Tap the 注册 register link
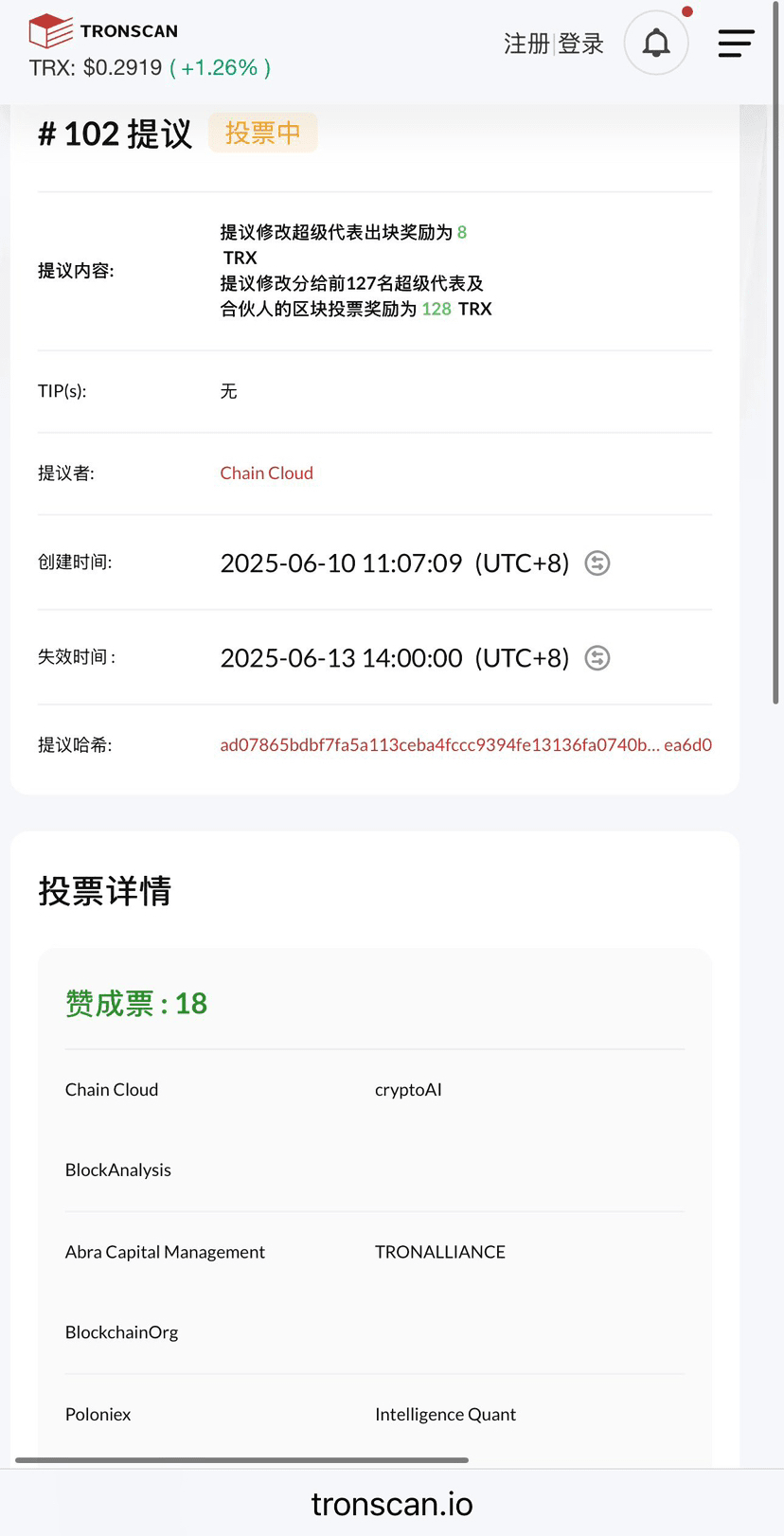The height and width of the screenshot is (1536, 784). pos(526,44)
